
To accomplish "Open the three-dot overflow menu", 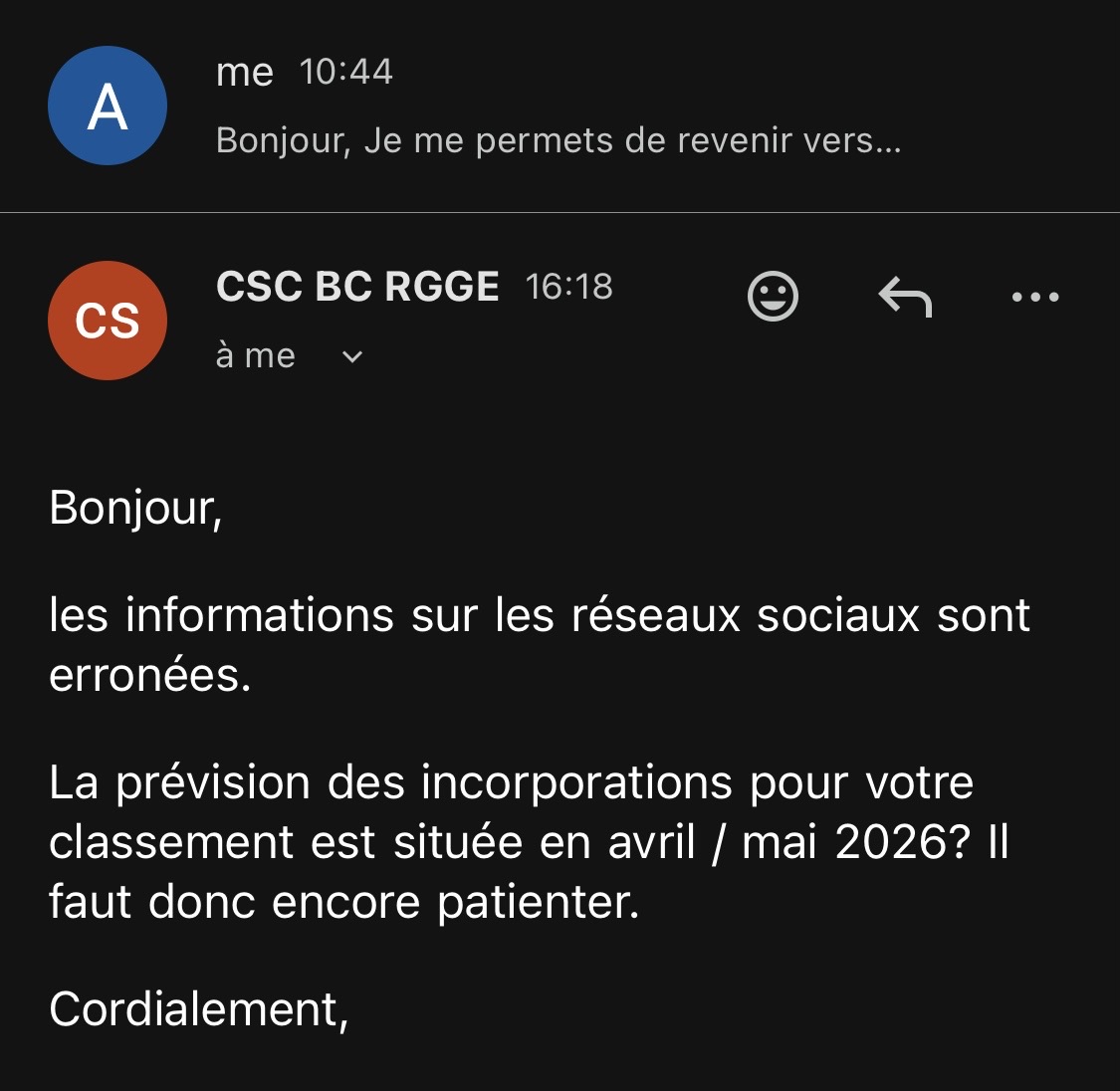I will (x=1035, y=296).
